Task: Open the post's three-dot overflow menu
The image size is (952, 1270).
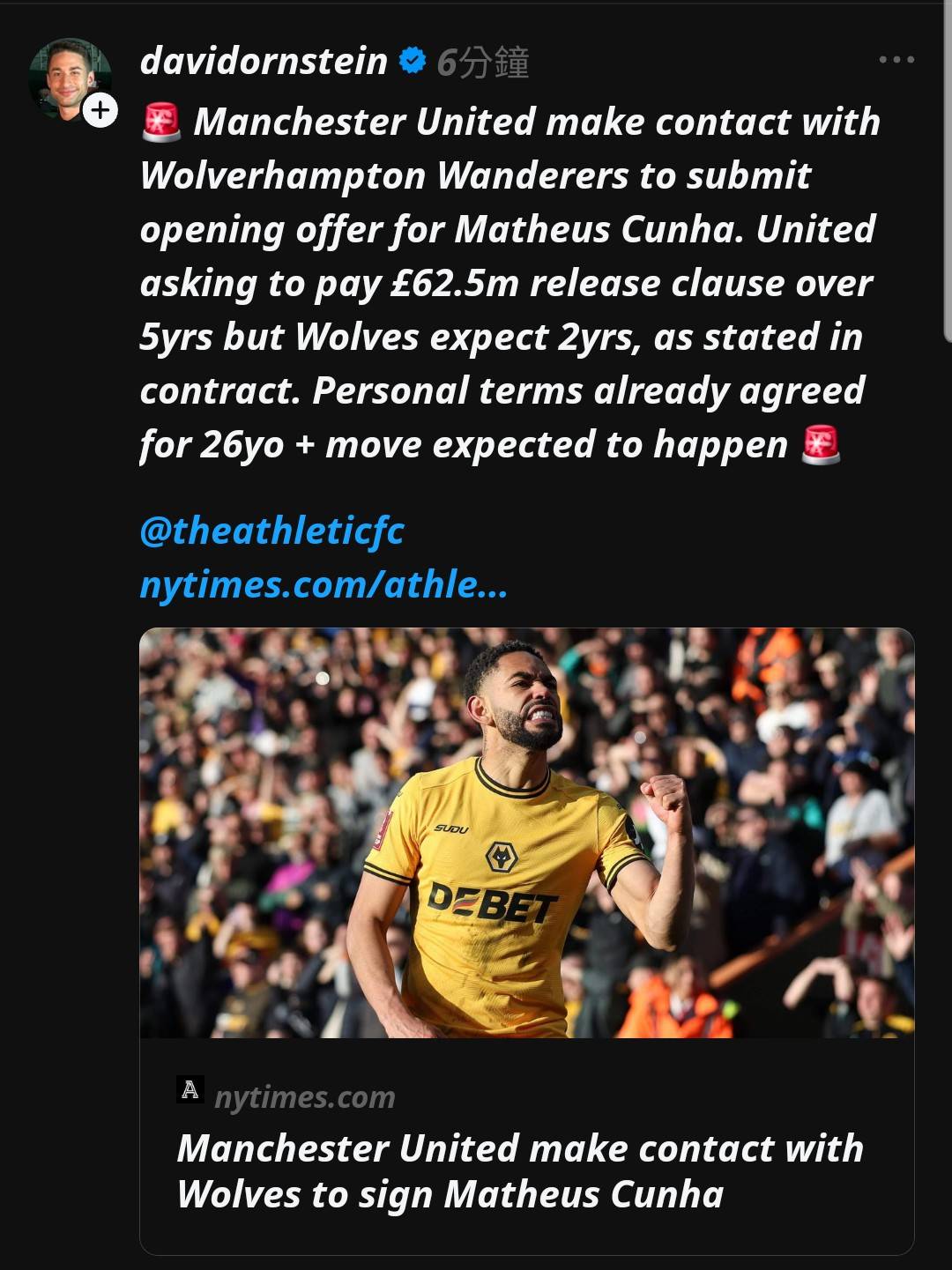Action: coord(896,60)
